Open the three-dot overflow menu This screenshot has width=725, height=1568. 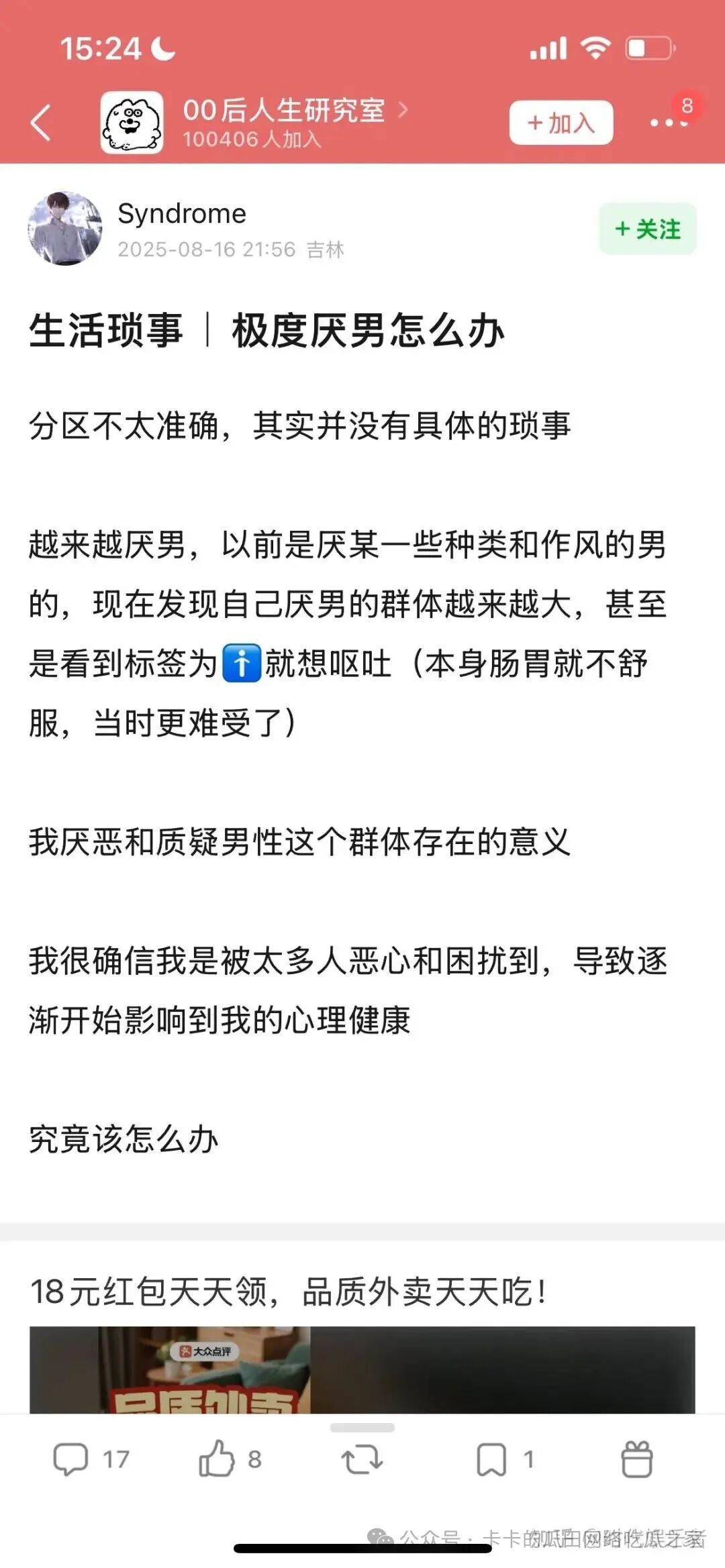[668, 123]
